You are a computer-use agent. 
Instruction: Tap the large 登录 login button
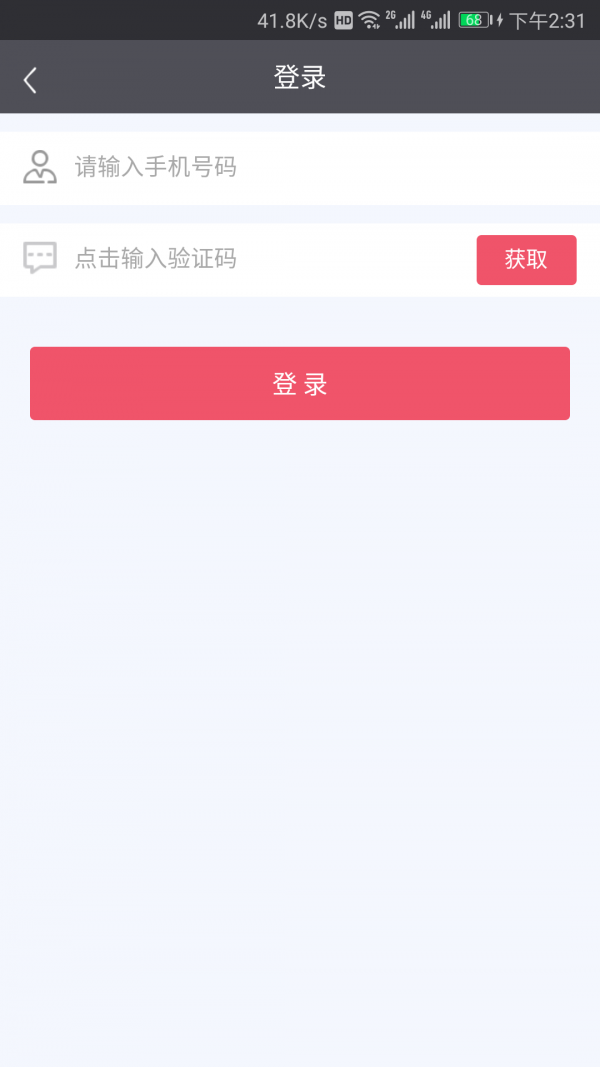pos(300,383)
